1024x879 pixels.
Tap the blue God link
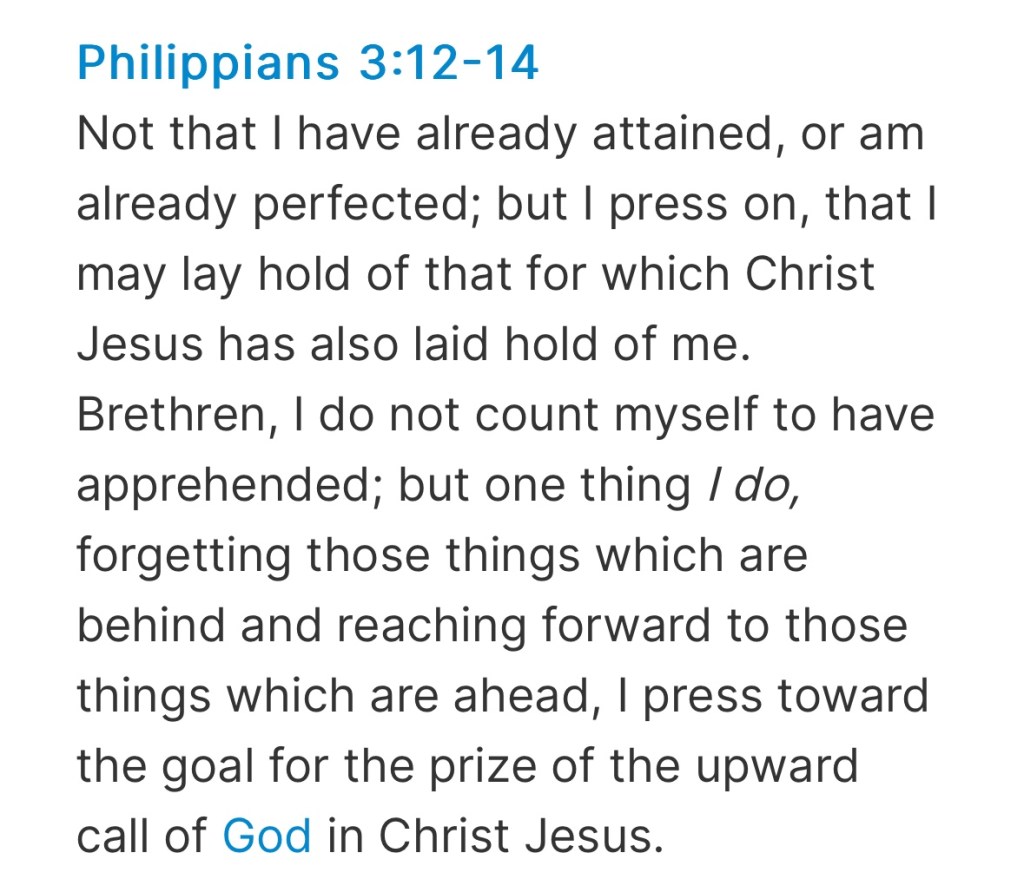(267, 835)
